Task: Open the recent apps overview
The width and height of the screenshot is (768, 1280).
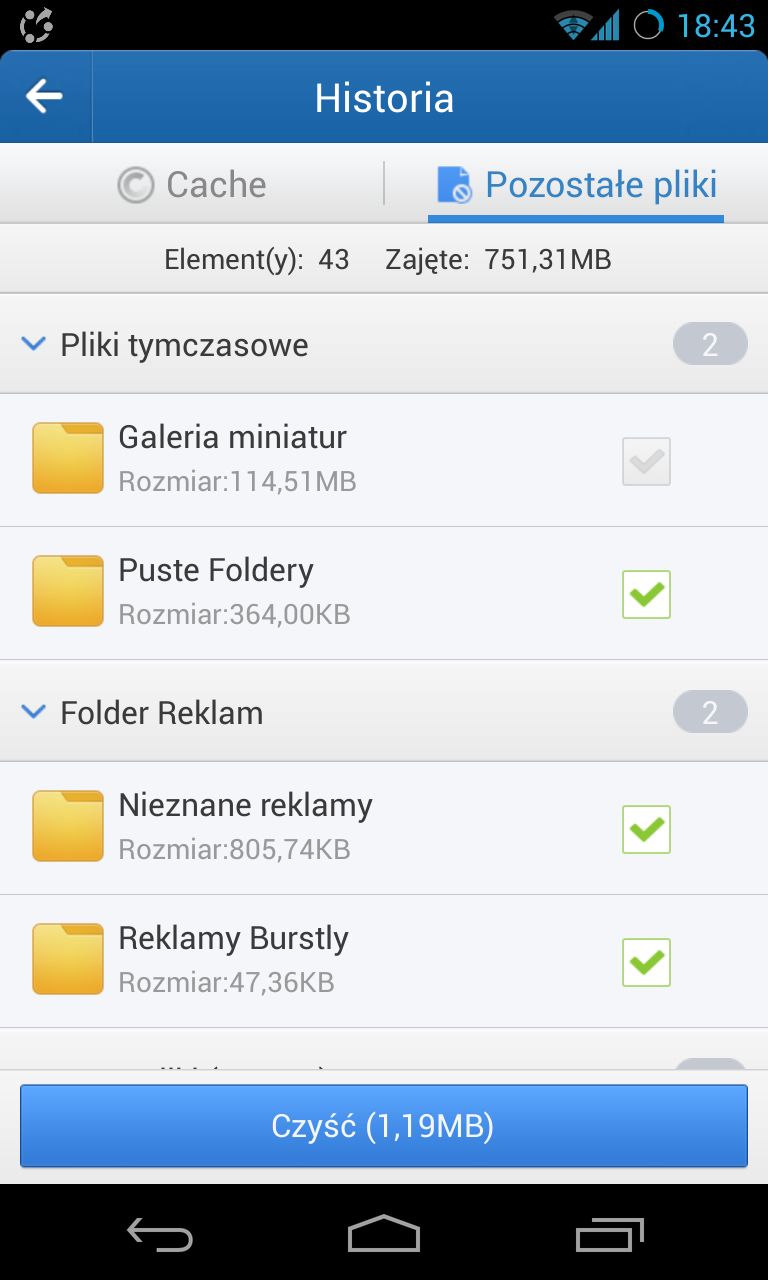Action: (610, 1234)
